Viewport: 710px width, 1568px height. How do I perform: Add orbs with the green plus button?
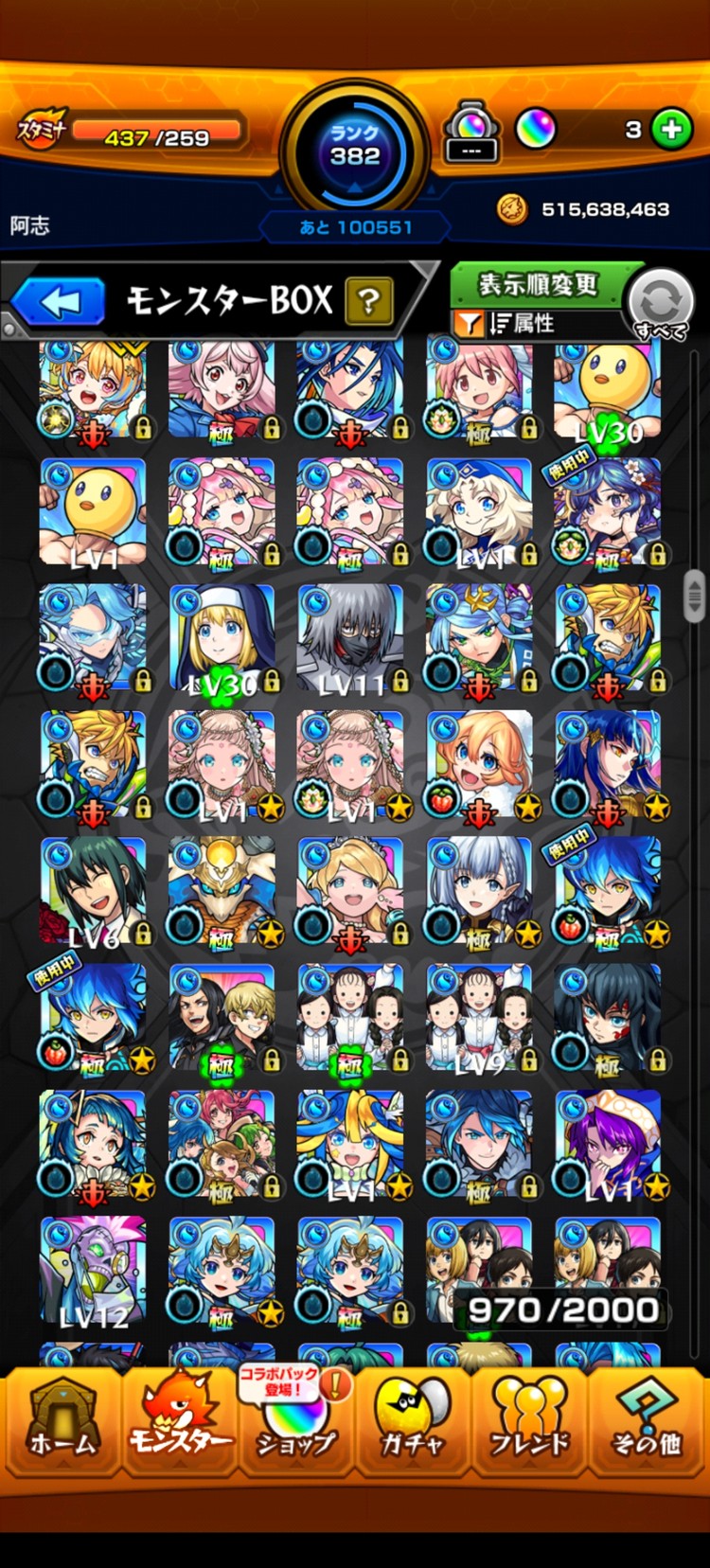[x=672, y=130]
